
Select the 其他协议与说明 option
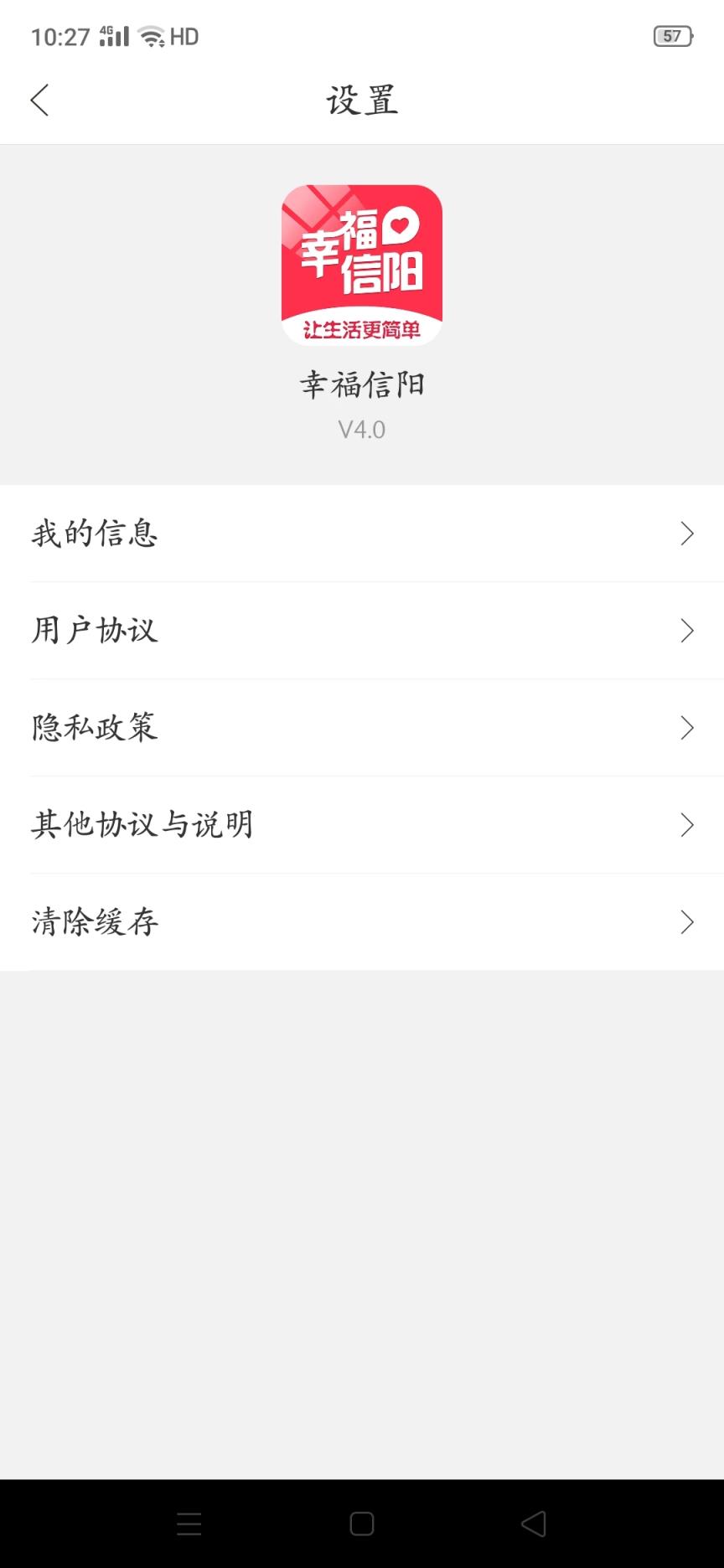point(142,825)
